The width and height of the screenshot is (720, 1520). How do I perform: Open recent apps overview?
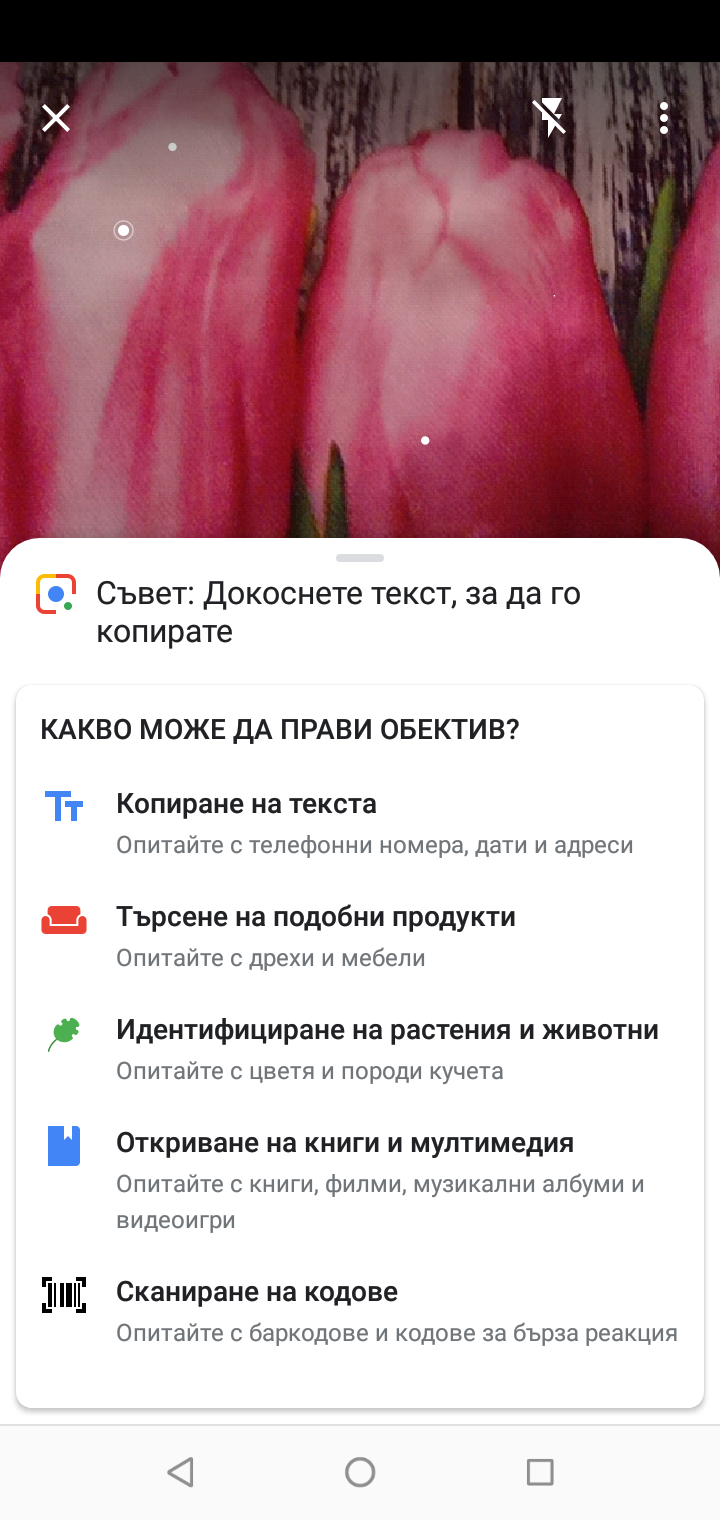pos(540,1471)
